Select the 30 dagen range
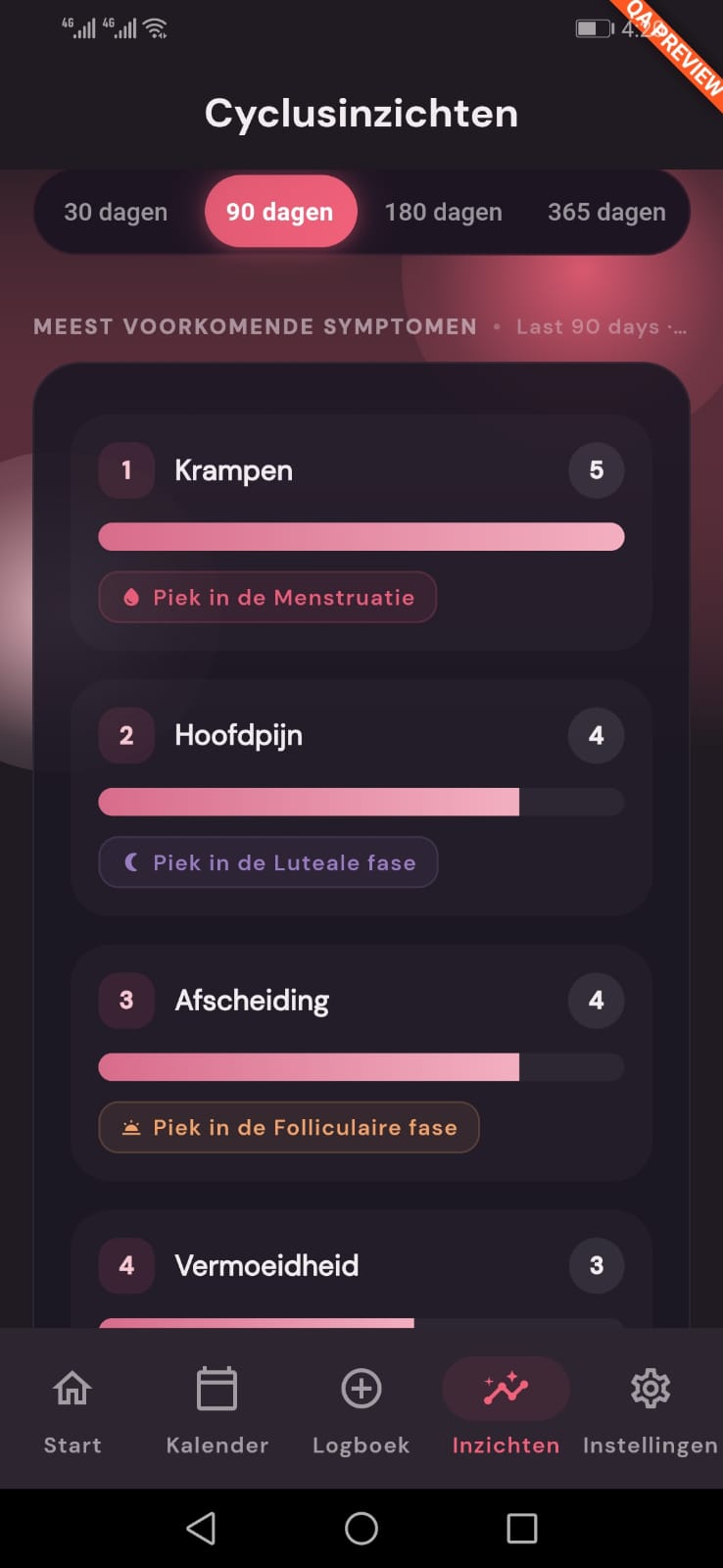This screenshot has width=723, height=1568. [x=116, y=212]
